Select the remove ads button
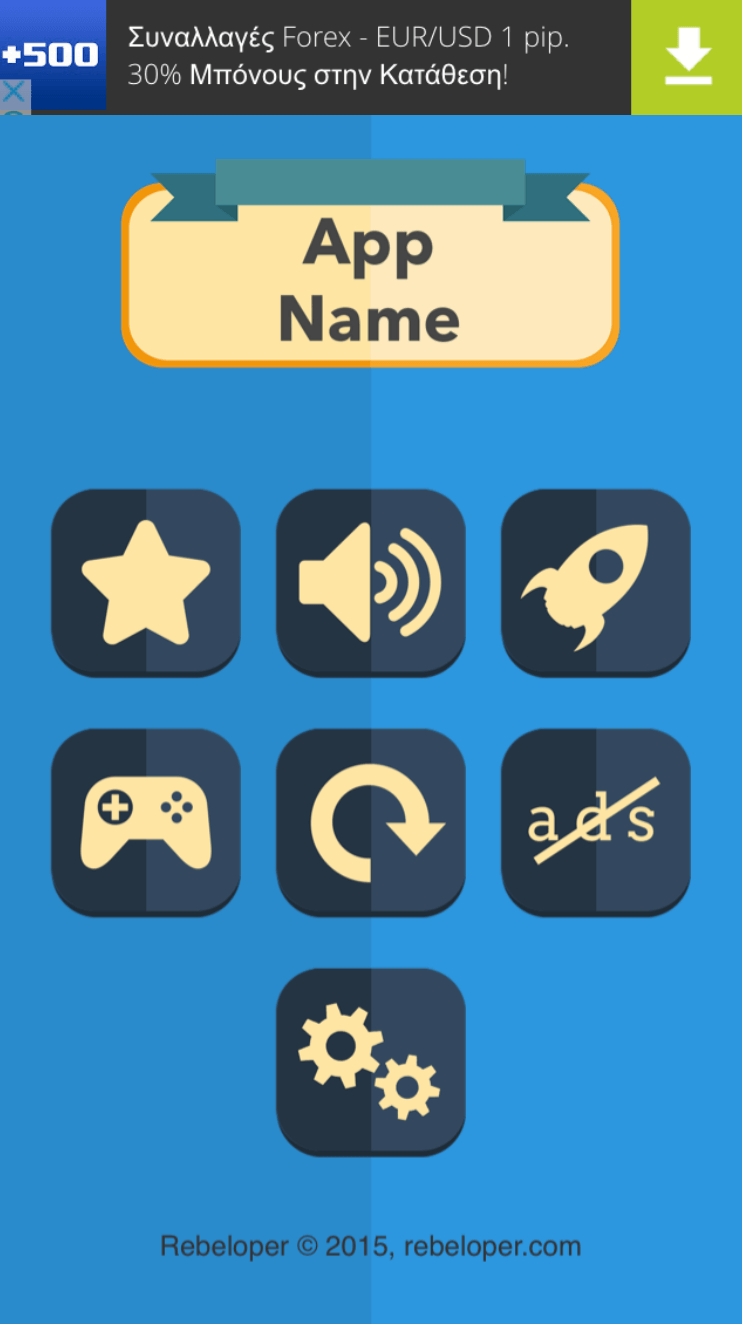Image resolution: width=742 pixels, height=1324 pixels. 596,822
